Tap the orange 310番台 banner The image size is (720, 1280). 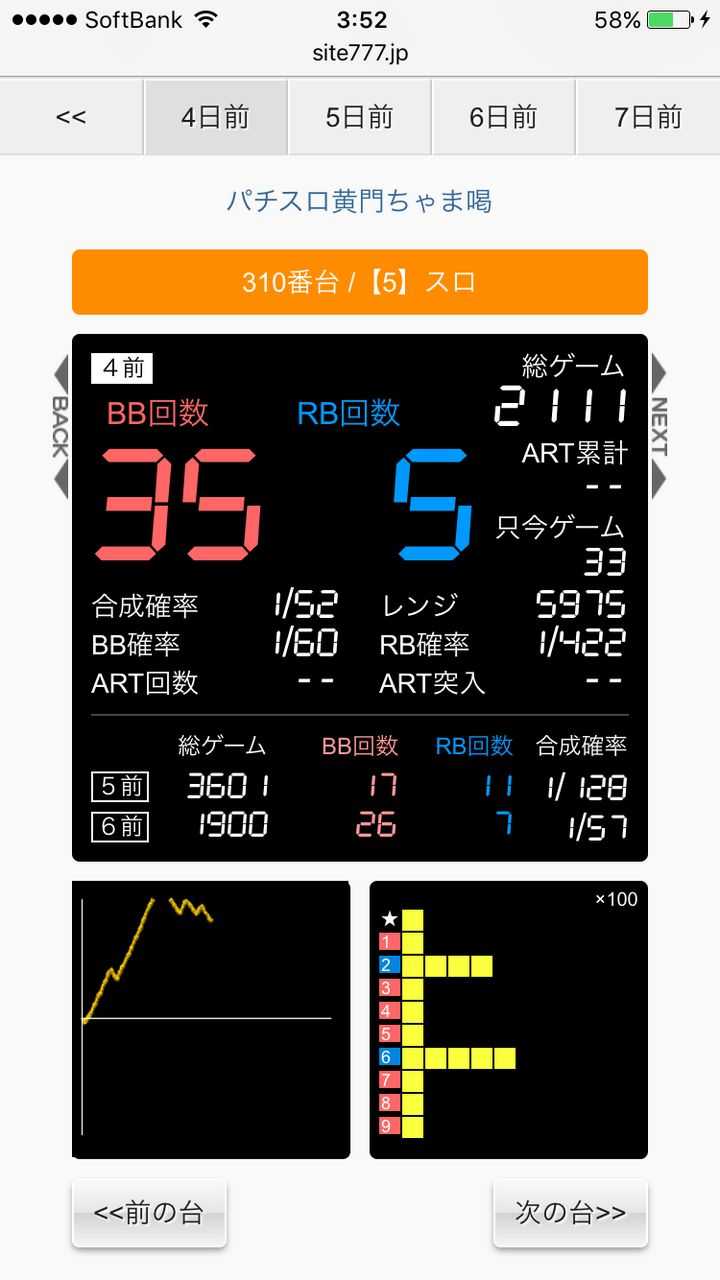[360, 282]
